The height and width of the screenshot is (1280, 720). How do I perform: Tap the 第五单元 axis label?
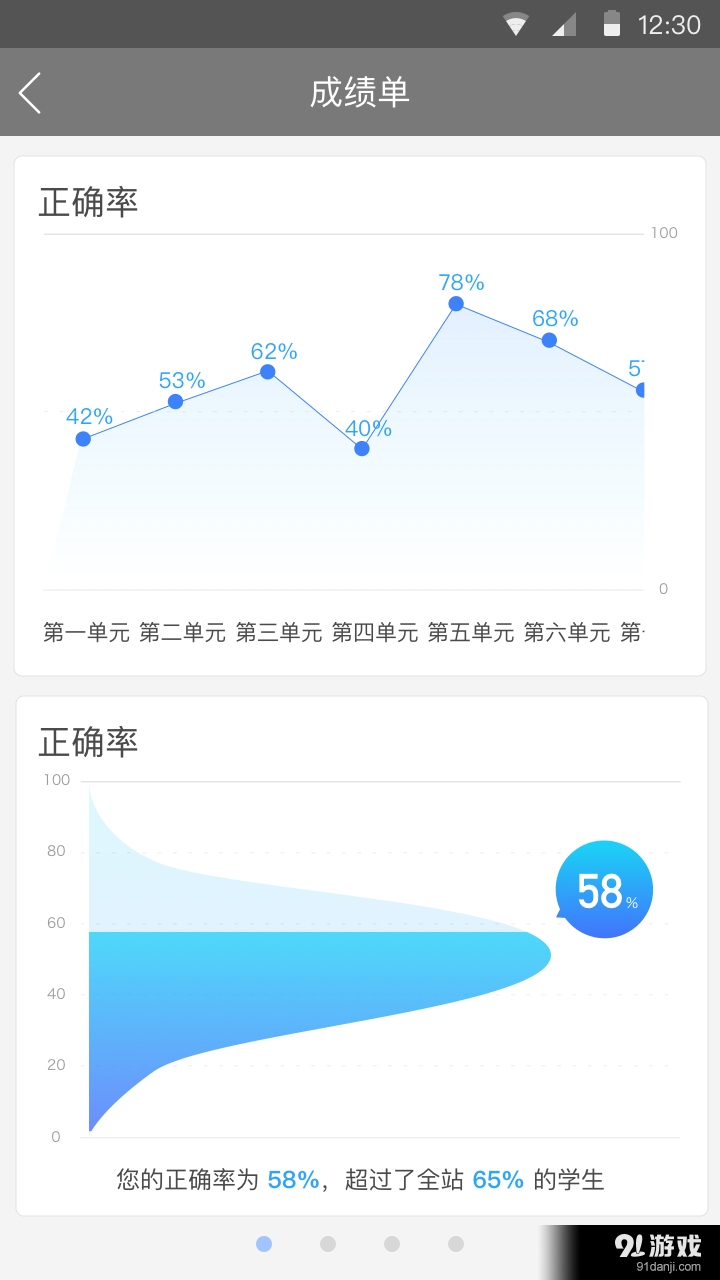pos(471,633)
